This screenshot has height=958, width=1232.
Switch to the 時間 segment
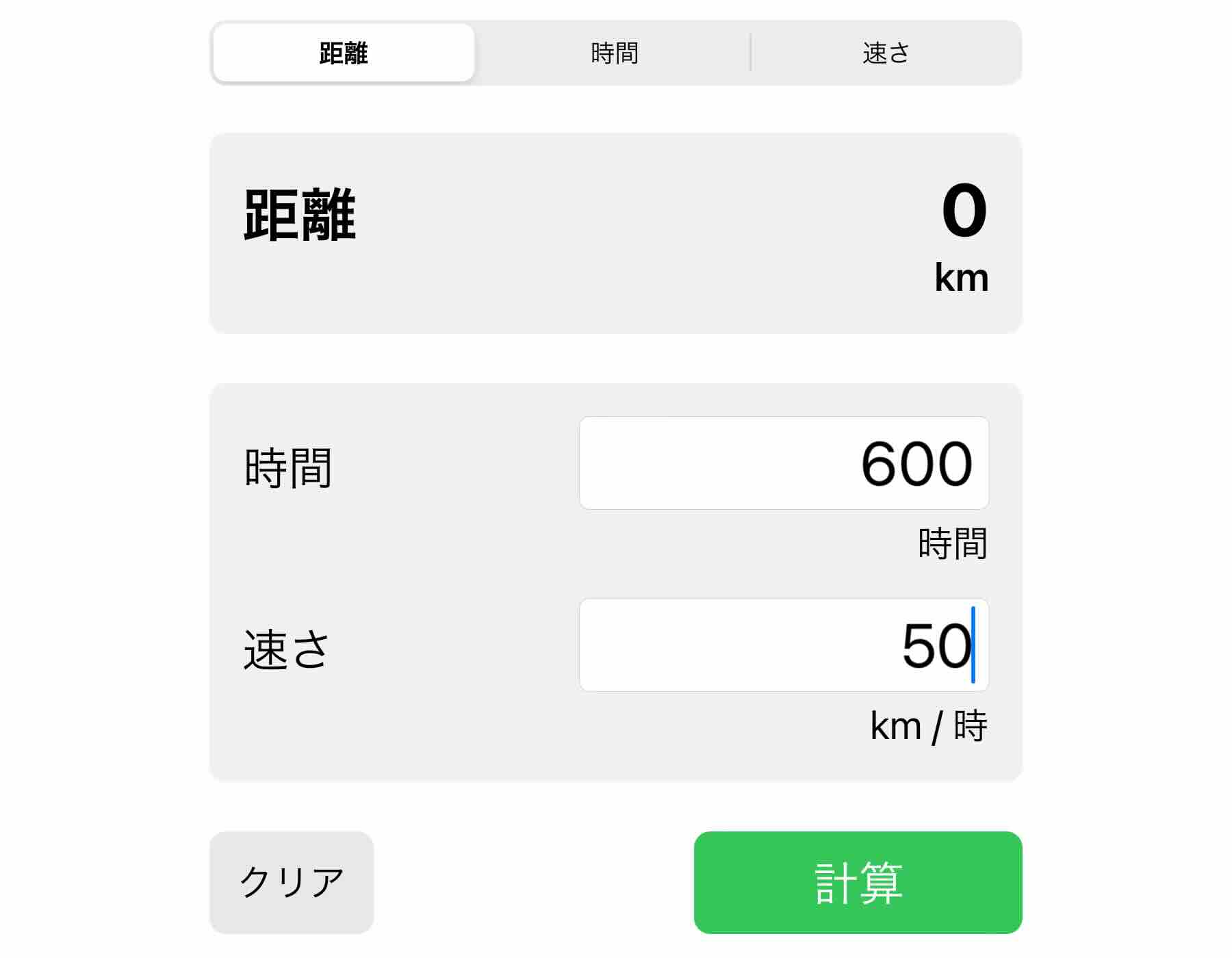[614, 53]
